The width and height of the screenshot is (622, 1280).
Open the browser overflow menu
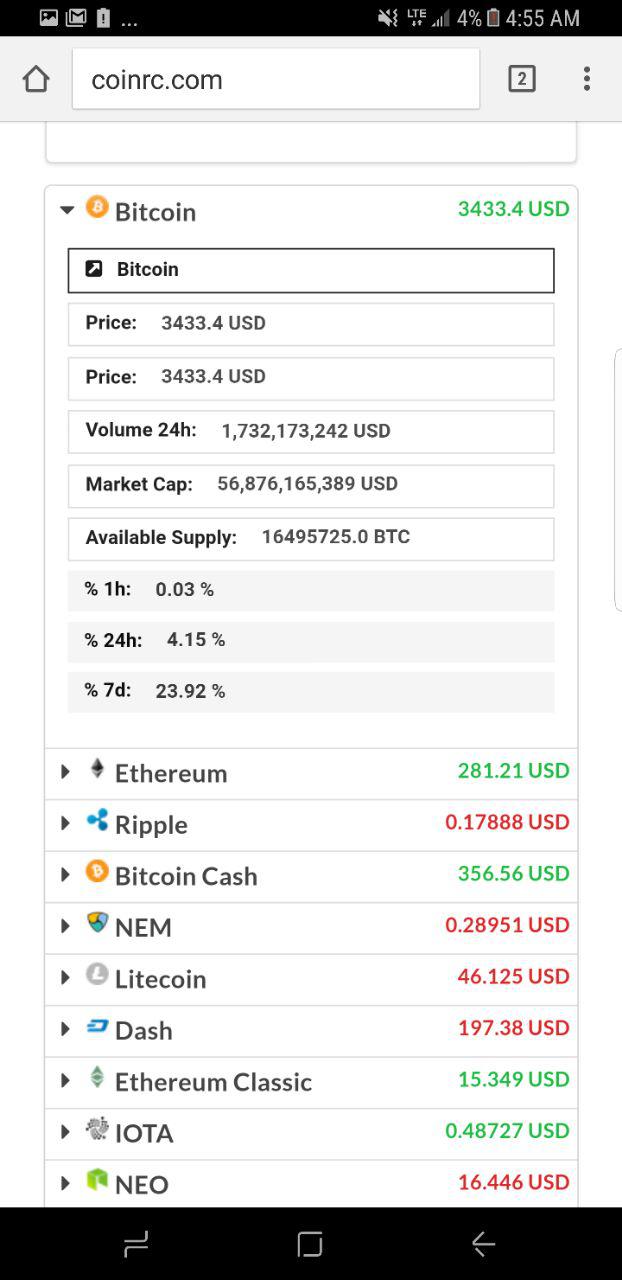pyautogui.click(x=587, y=79)
